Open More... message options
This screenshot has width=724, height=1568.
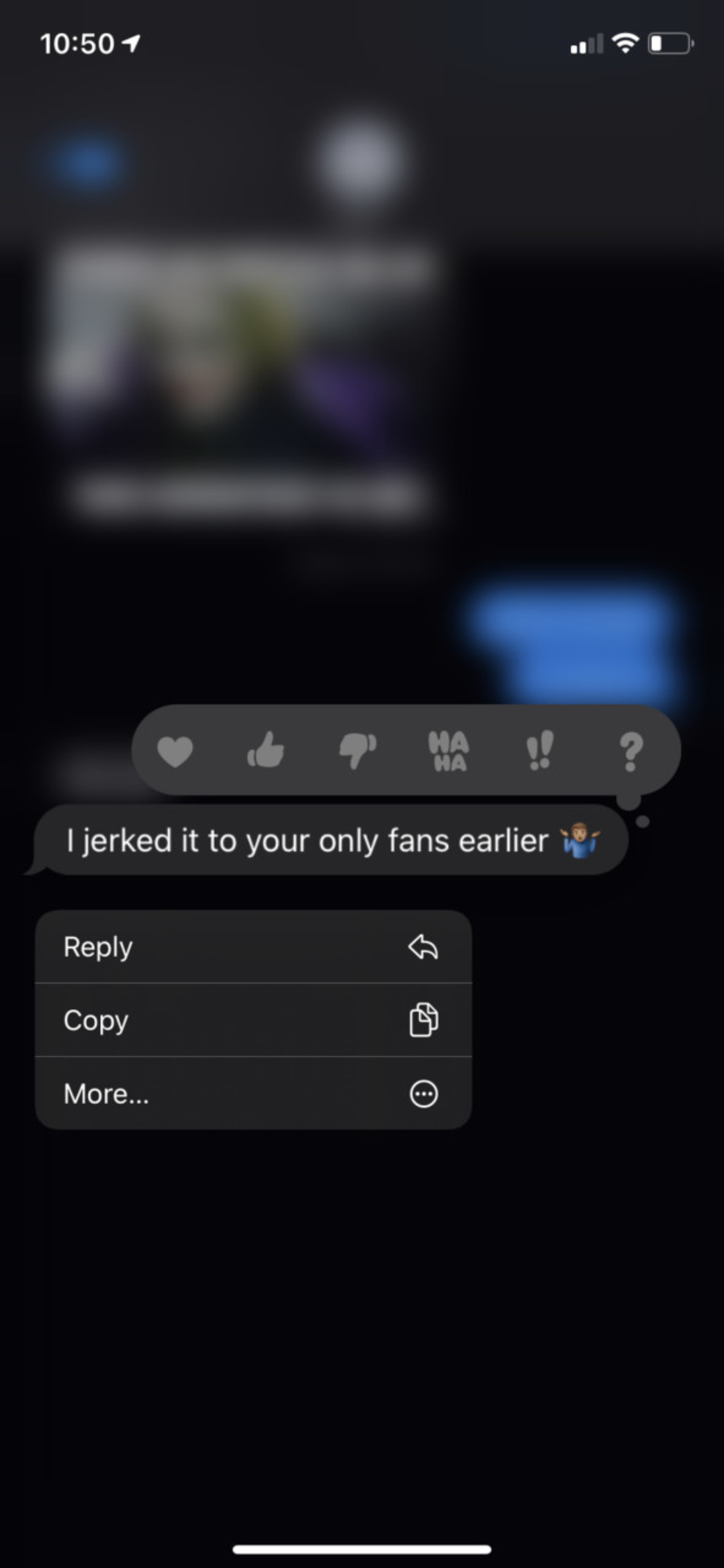[x=253, y=1094]
